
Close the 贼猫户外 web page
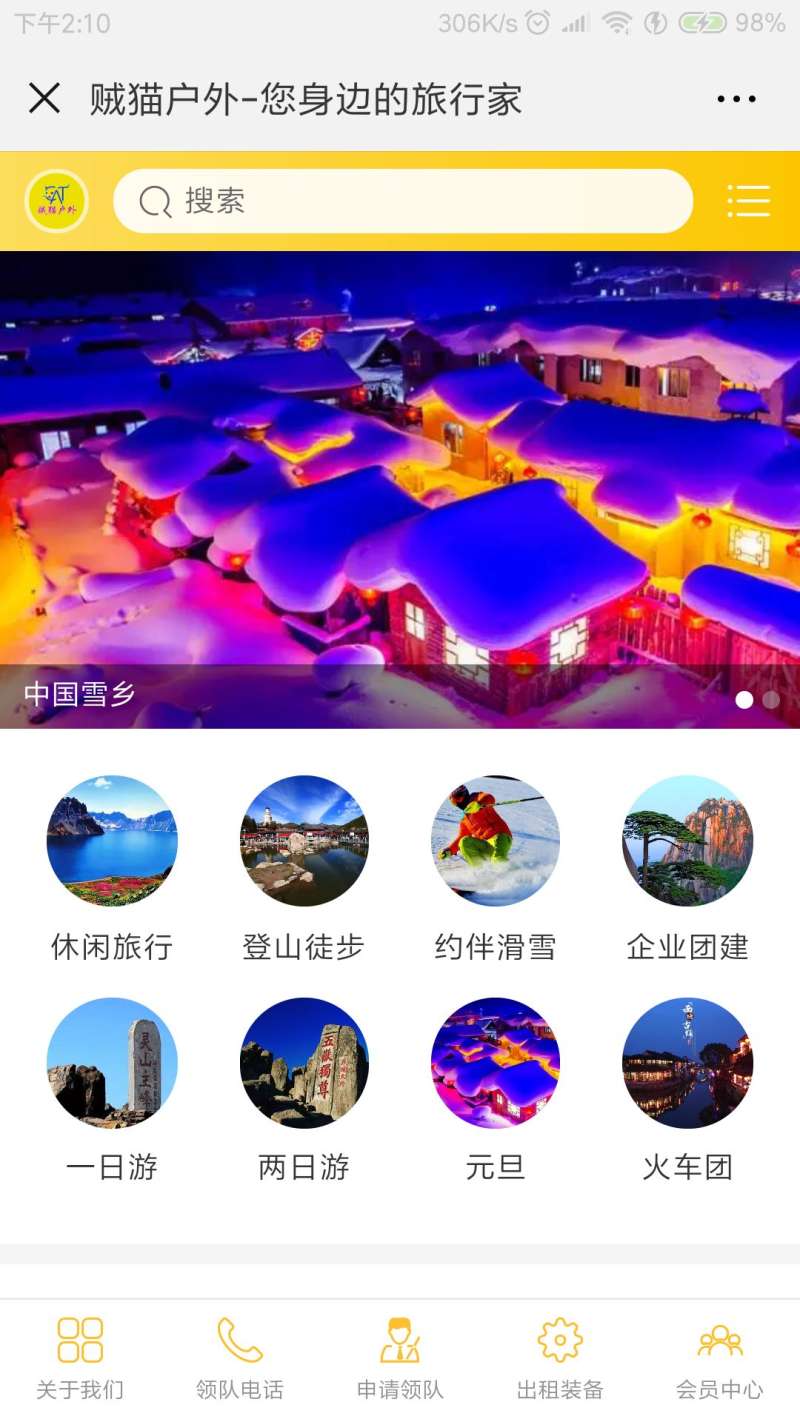[x=45, y=99]
